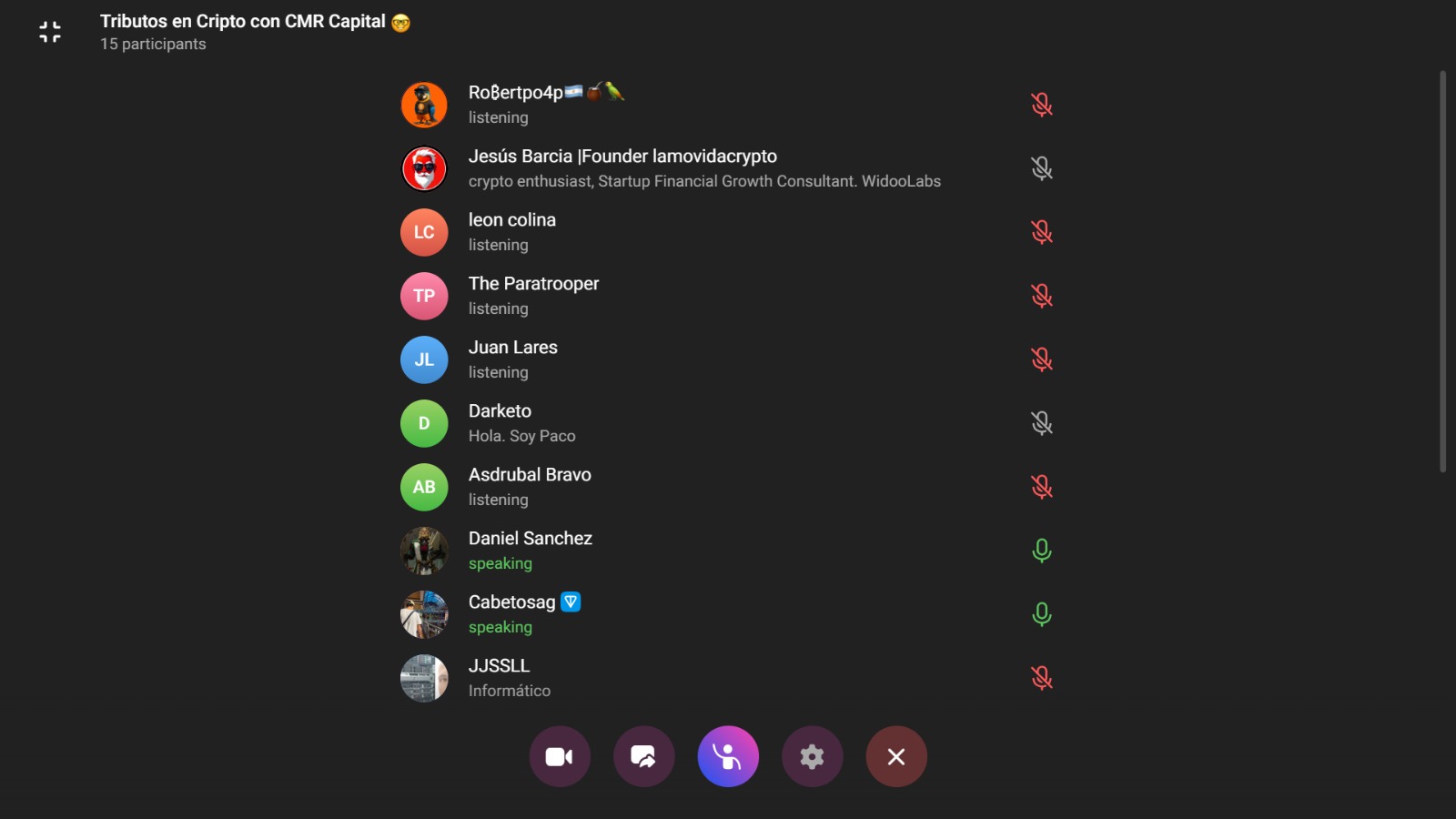Exit fullscreen voice chat view

click(x=50, y=33)
